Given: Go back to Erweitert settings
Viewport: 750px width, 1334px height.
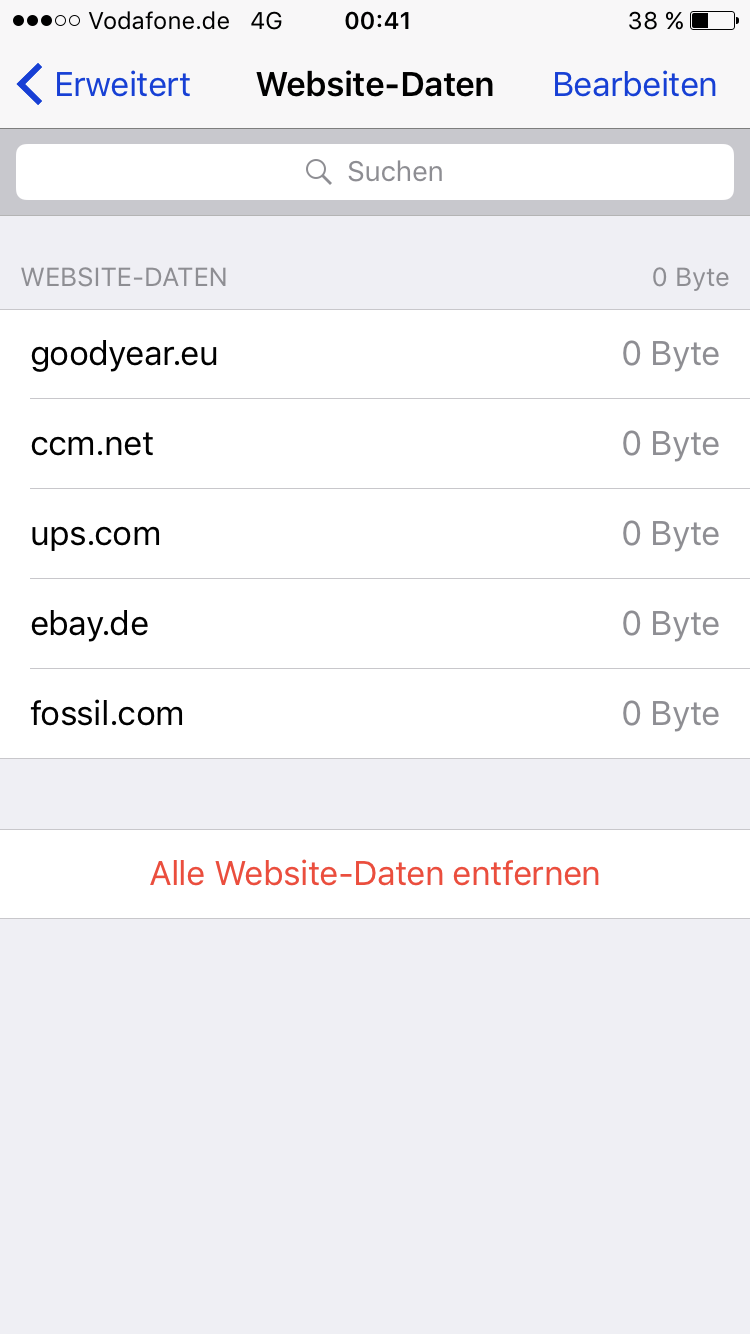Looking at the screenshot, I should [x=104, y=85].
